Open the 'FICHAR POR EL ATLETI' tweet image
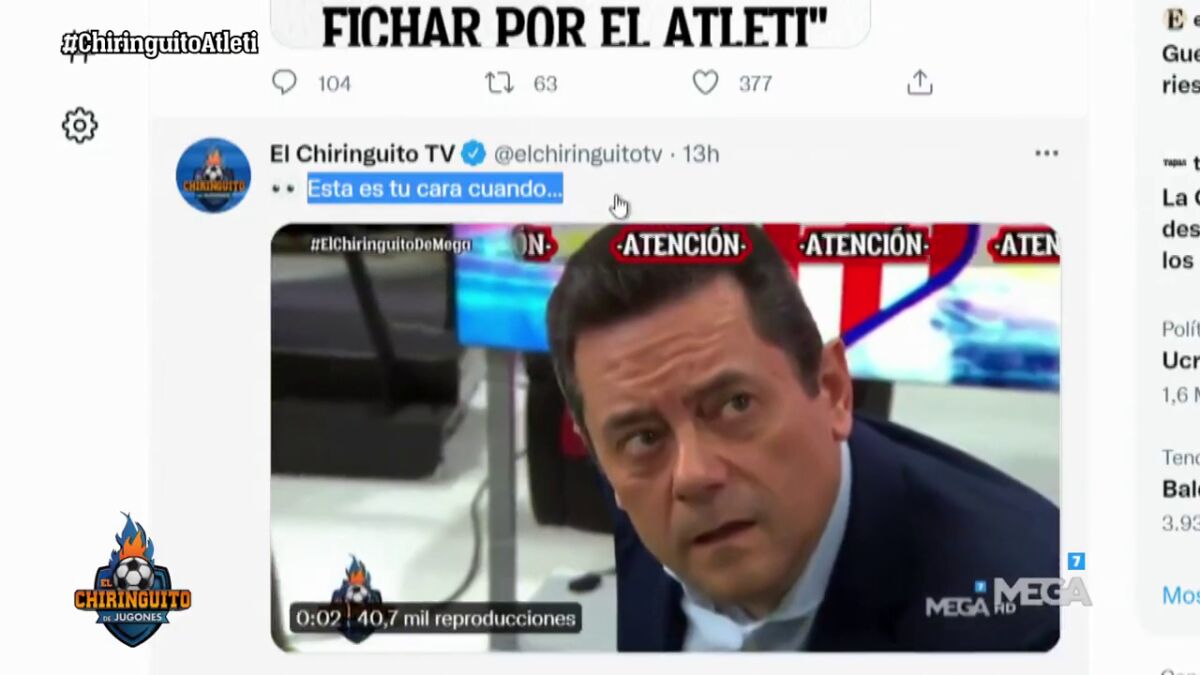This screenshot has height=675, width=1200. coord(570,24)
